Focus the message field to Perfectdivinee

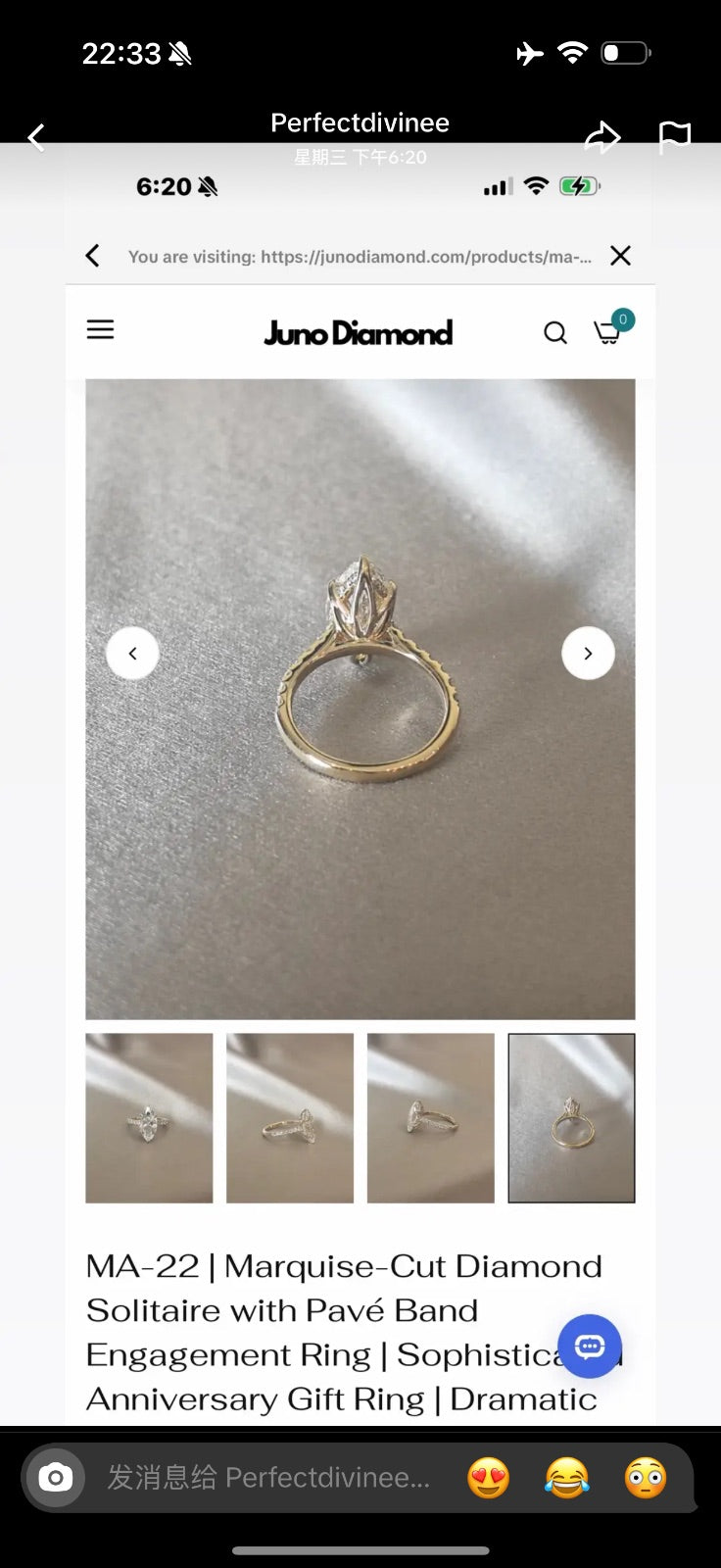click(268, 1477)
